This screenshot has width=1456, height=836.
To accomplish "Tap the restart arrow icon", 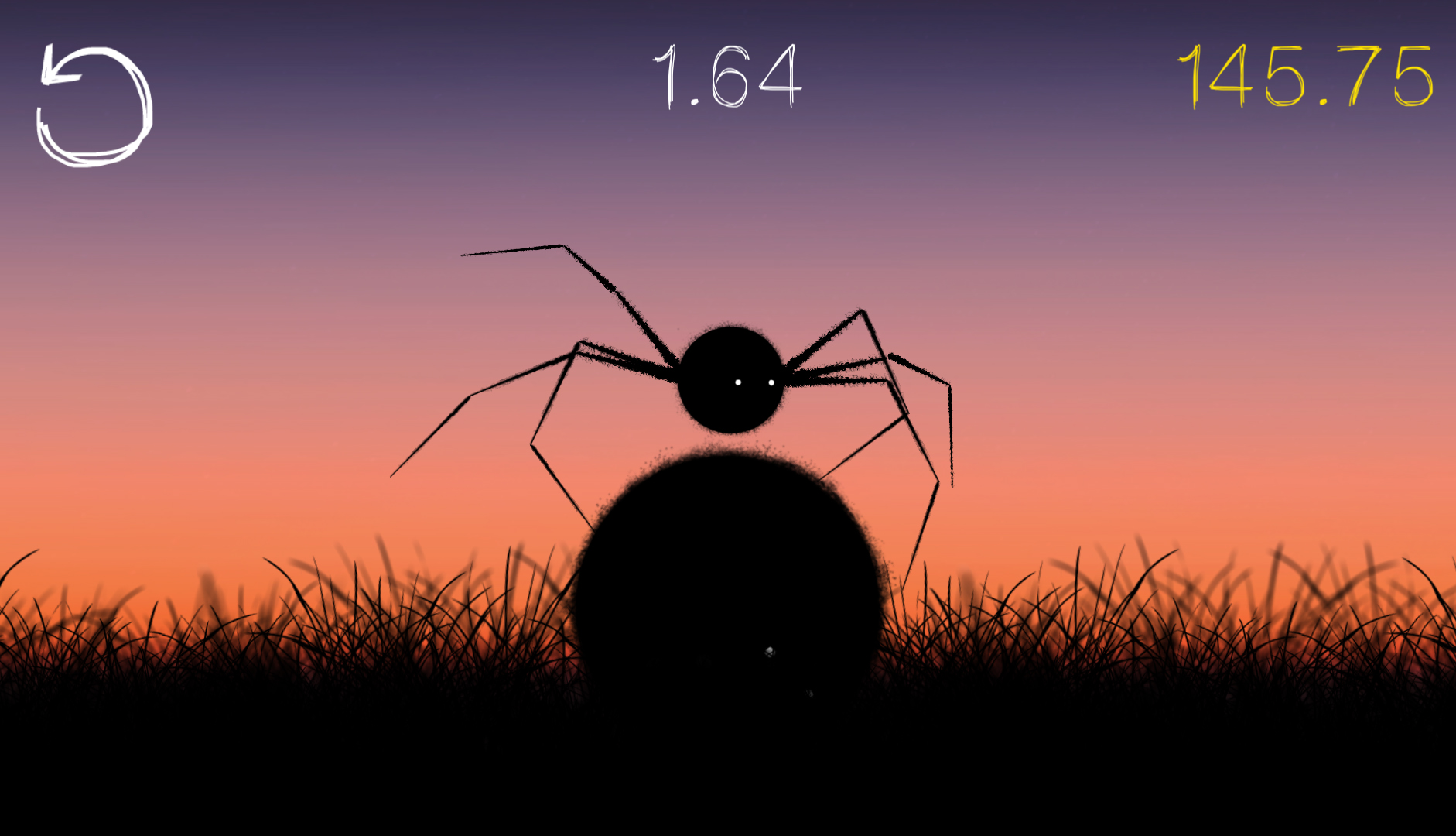I will tap(94, 105).
